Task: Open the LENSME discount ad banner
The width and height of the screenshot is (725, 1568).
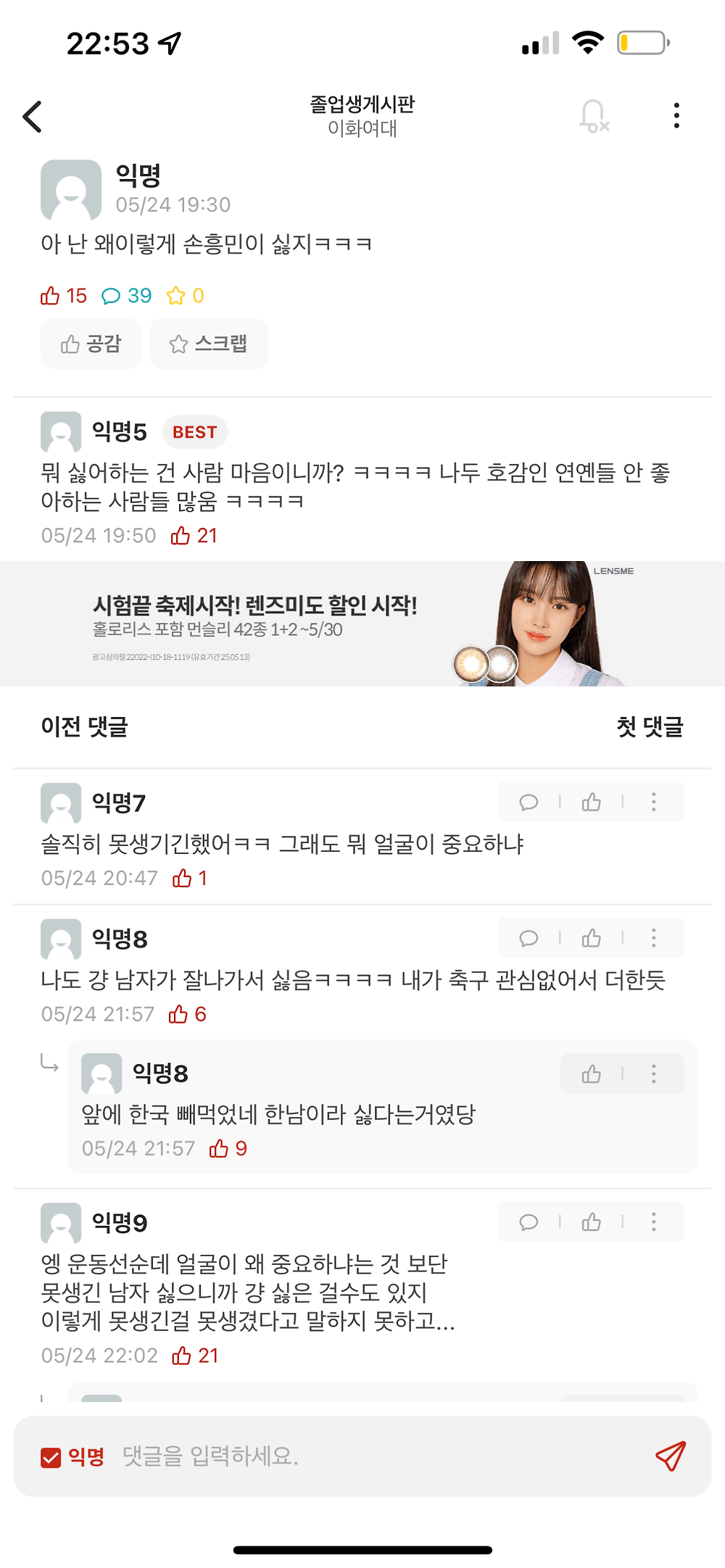Action: click(362, 623)
